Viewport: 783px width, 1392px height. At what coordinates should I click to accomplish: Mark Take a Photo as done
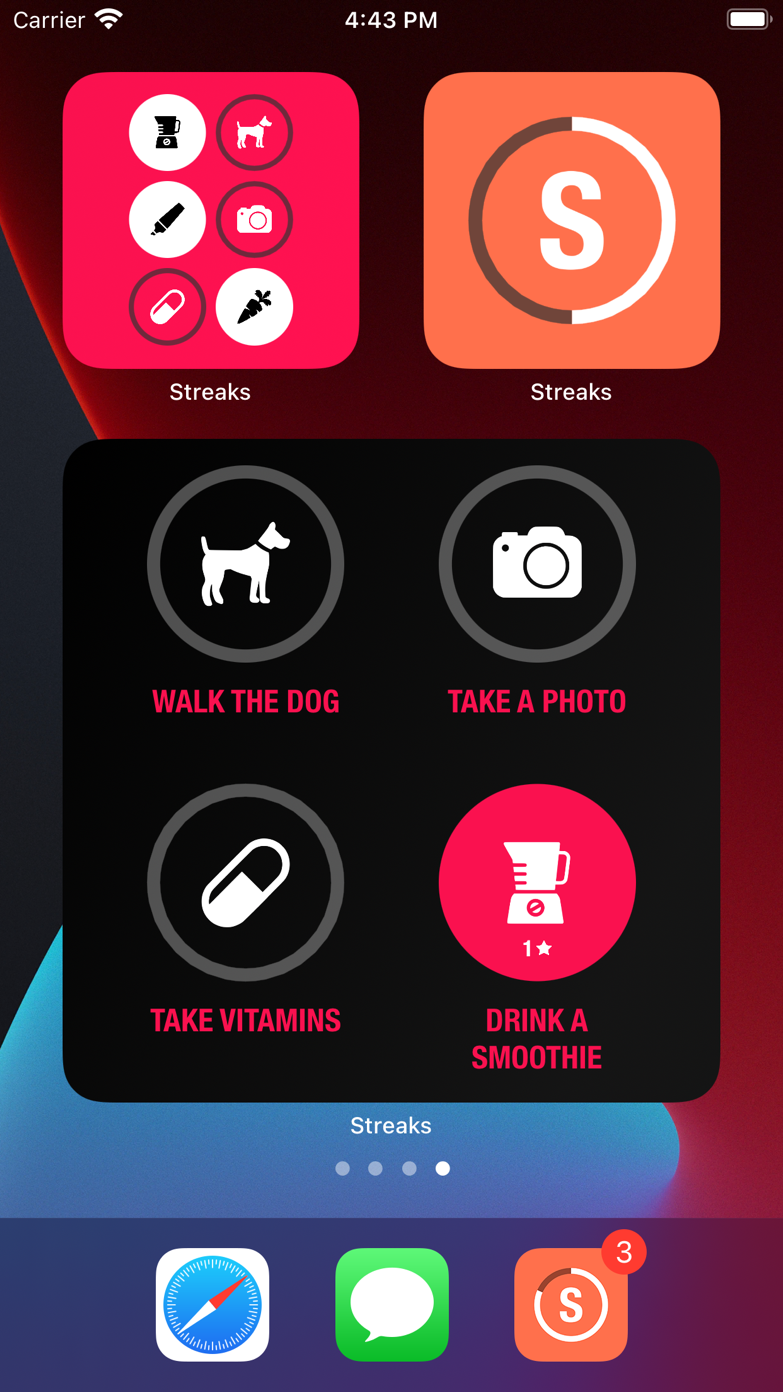[x=537, y=565]
